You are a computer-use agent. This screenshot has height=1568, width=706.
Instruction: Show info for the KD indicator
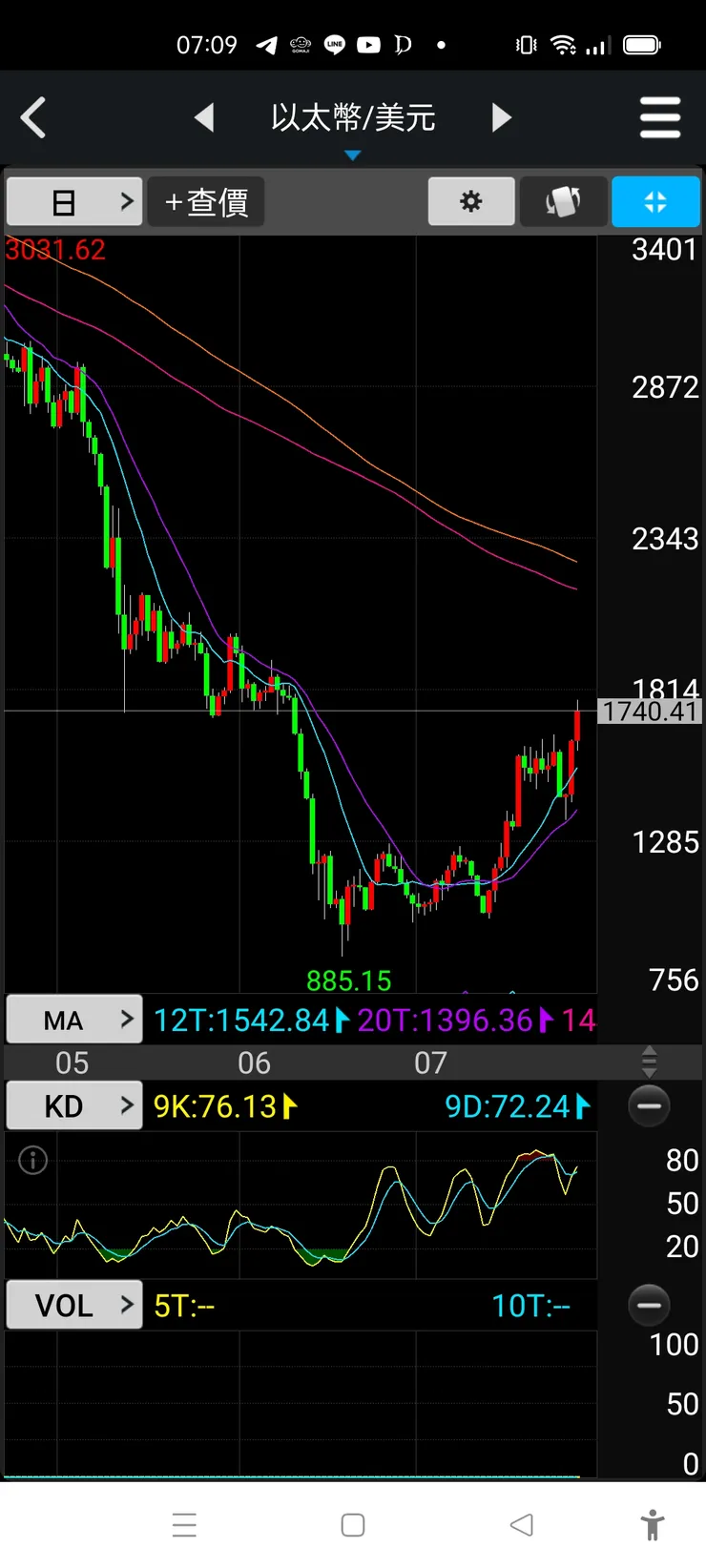[33, 1160]
